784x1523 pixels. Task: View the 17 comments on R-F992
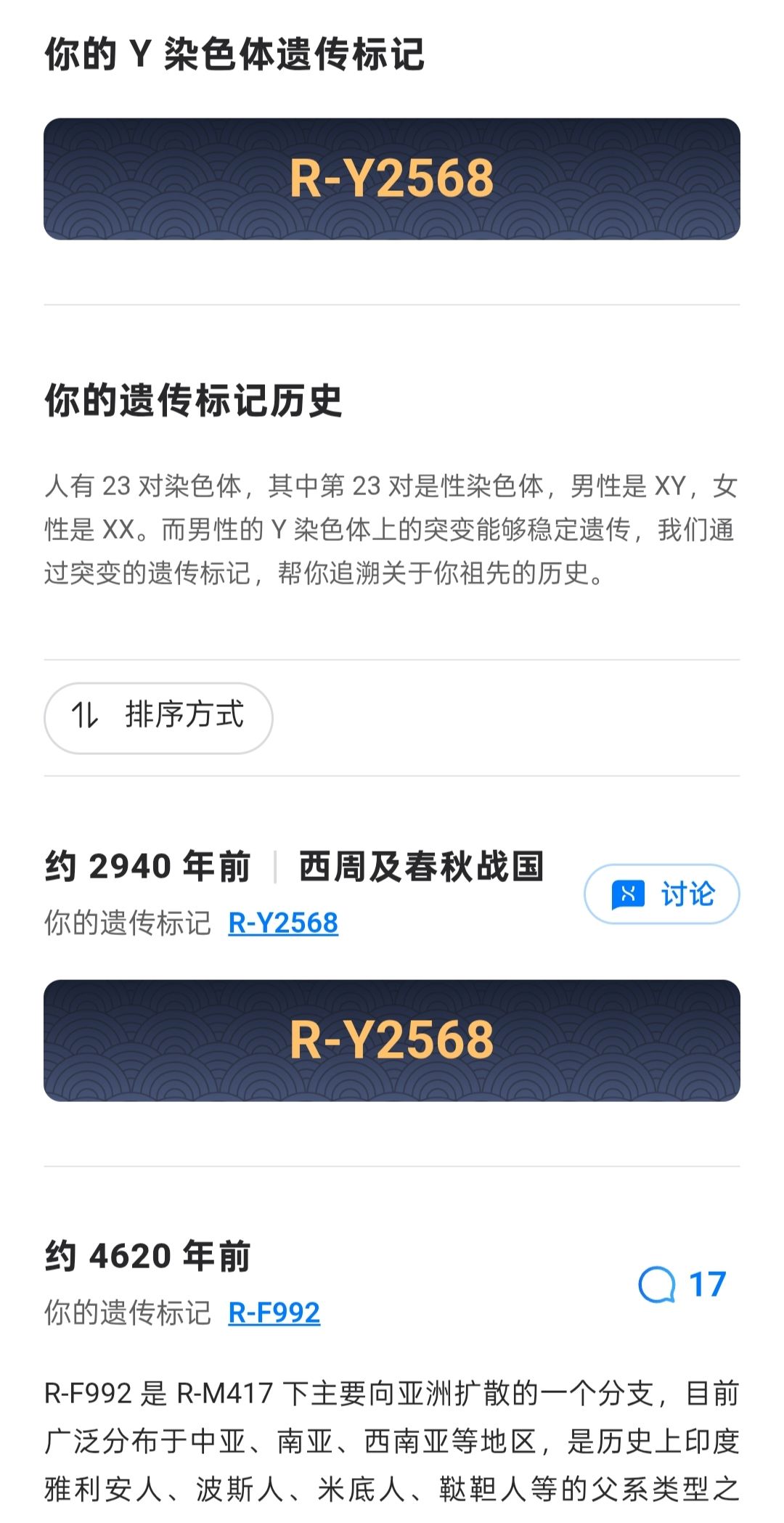click(x=682, y=1284)
